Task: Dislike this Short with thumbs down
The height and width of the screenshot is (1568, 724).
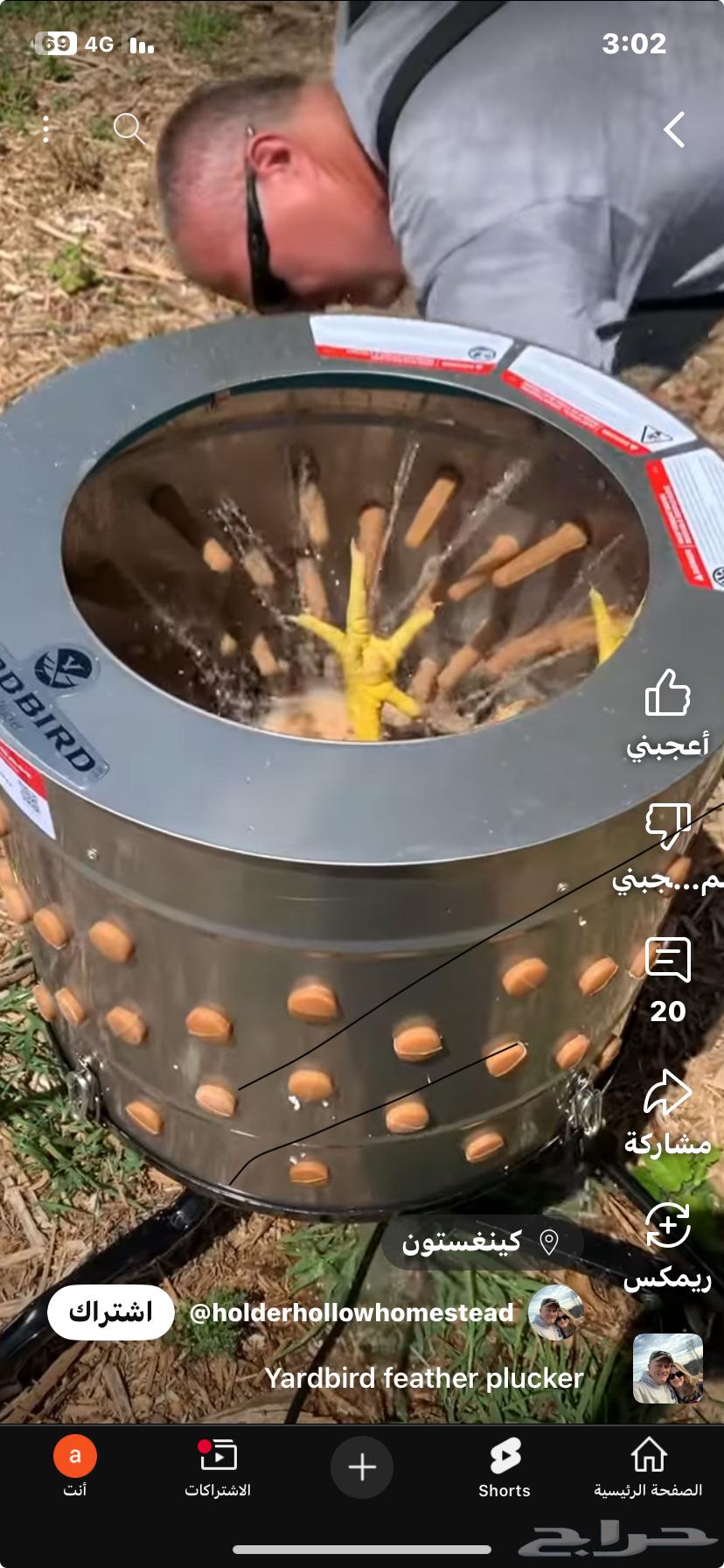Action: 667,827
